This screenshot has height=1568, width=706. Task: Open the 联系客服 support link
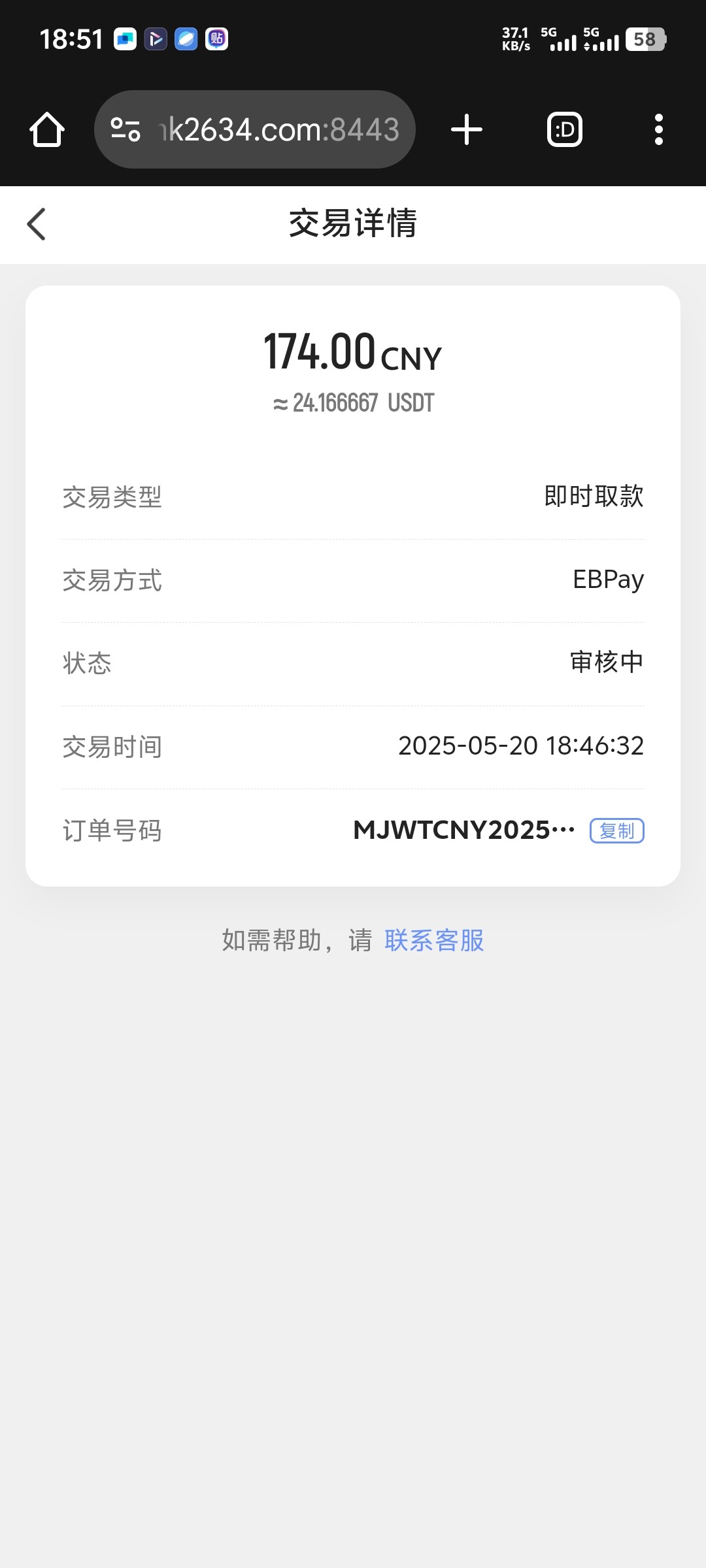(x=434, y=941)
